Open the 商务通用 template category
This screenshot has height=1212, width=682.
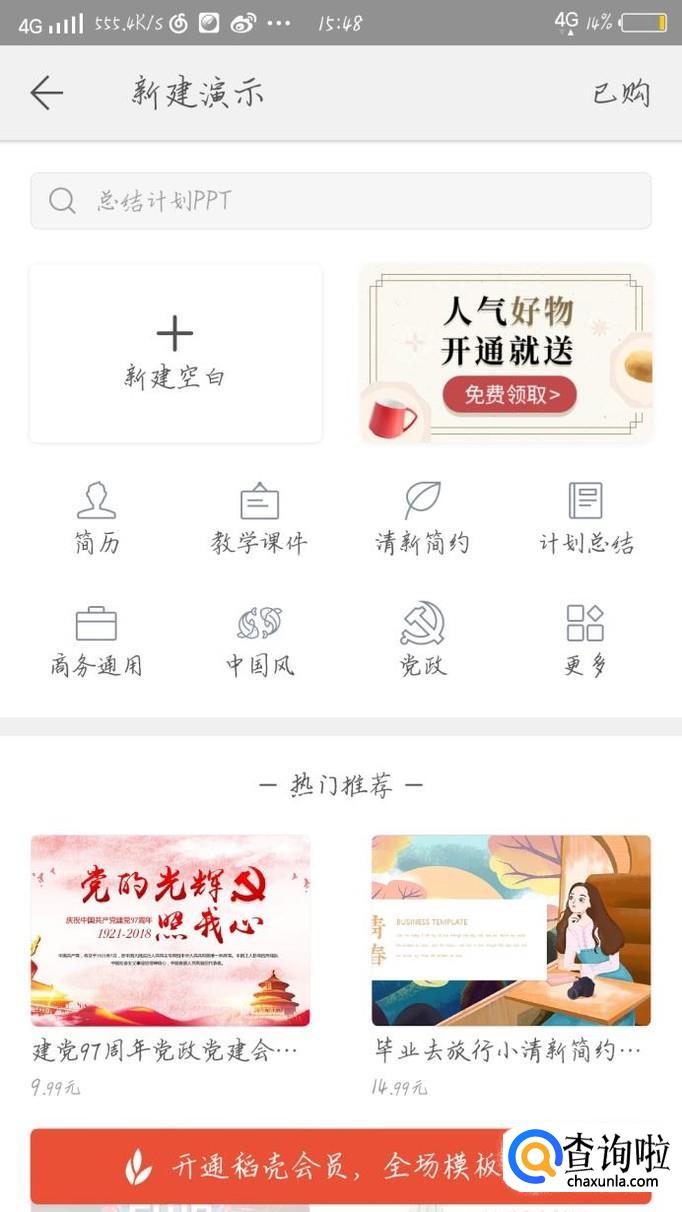pos(97,640)
